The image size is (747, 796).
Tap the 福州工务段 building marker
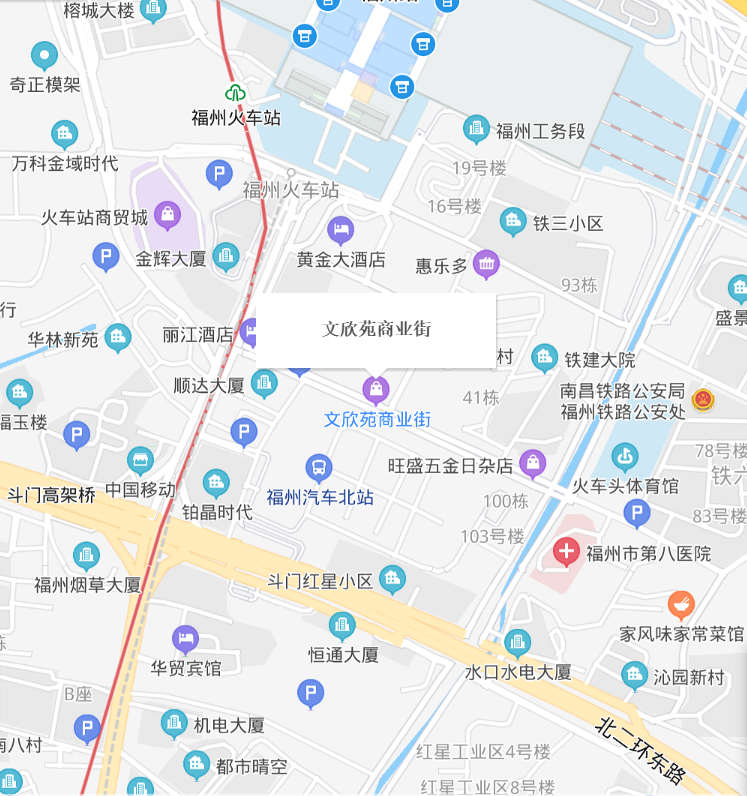[x=476, y=129]
